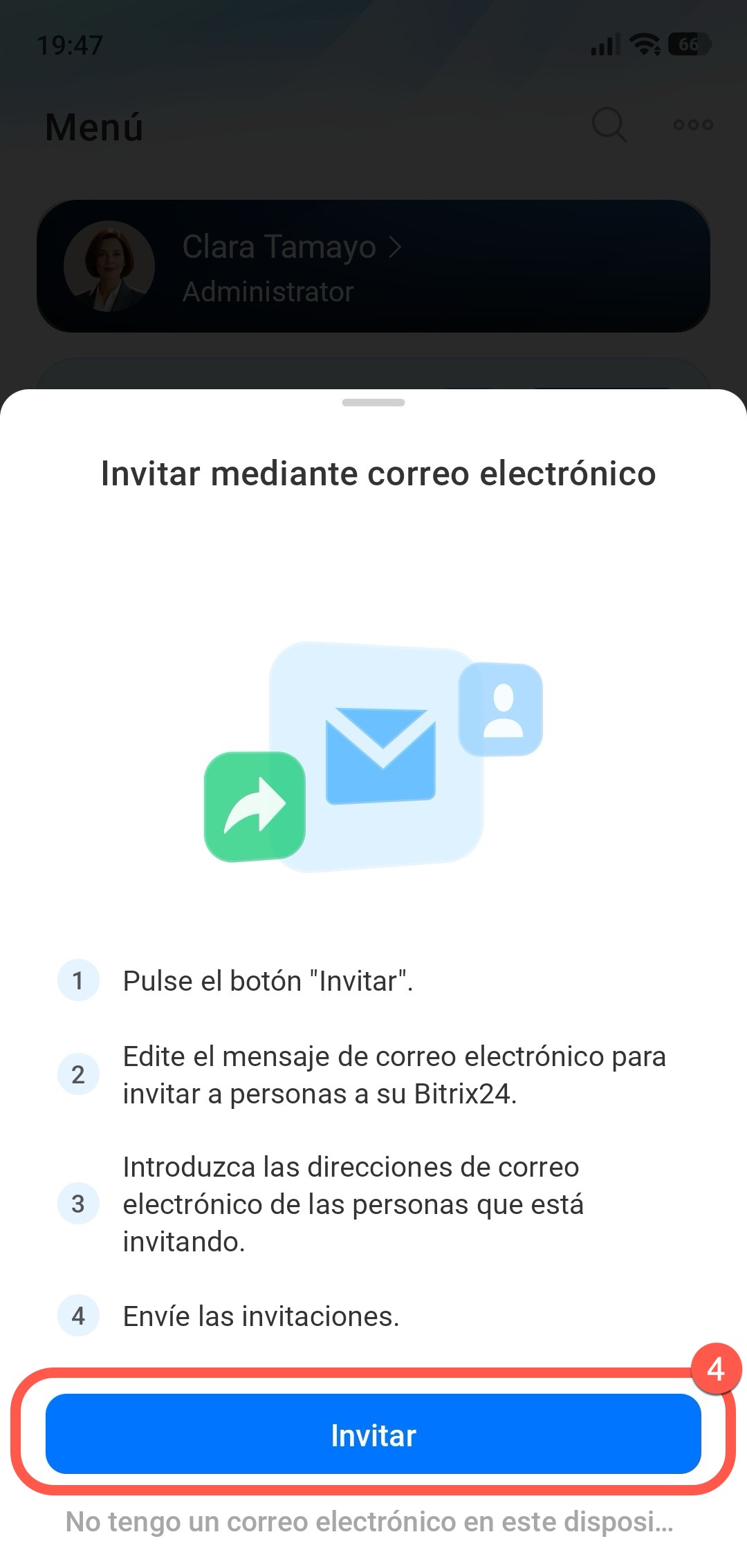Tap the blue Invitar button

coord(373,1435)
